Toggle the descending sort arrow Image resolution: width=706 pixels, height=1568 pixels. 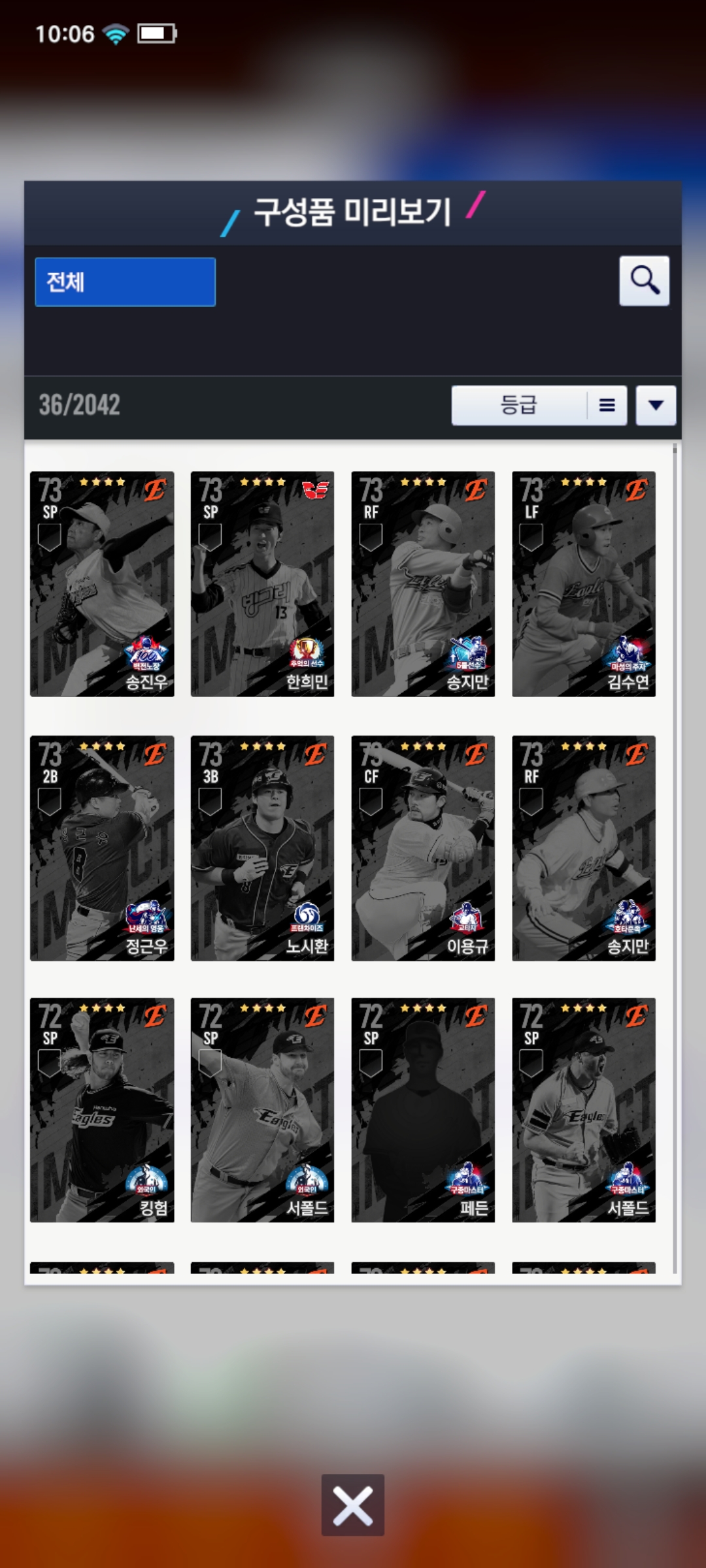point(656,405)
